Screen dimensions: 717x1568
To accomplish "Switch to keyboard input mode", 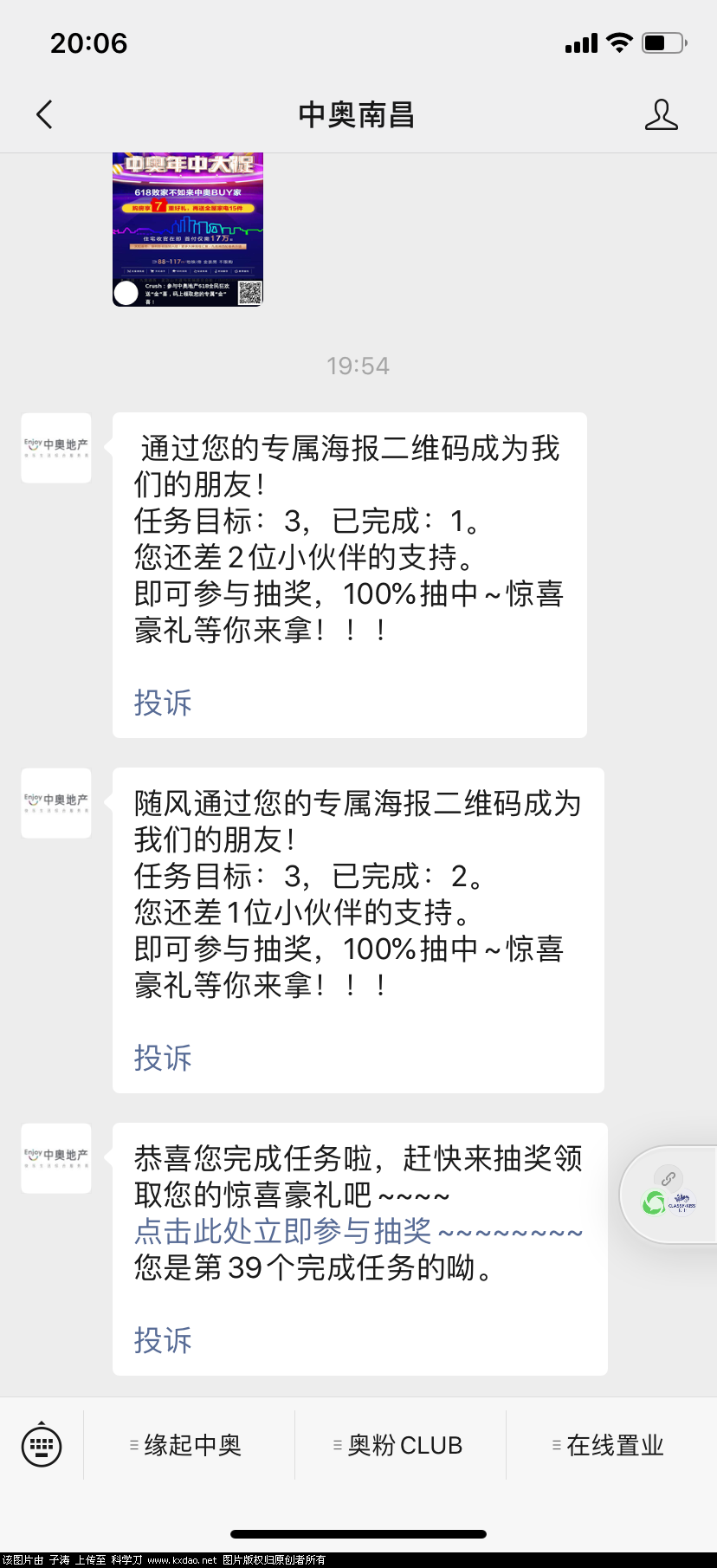I will [42, 1445].
